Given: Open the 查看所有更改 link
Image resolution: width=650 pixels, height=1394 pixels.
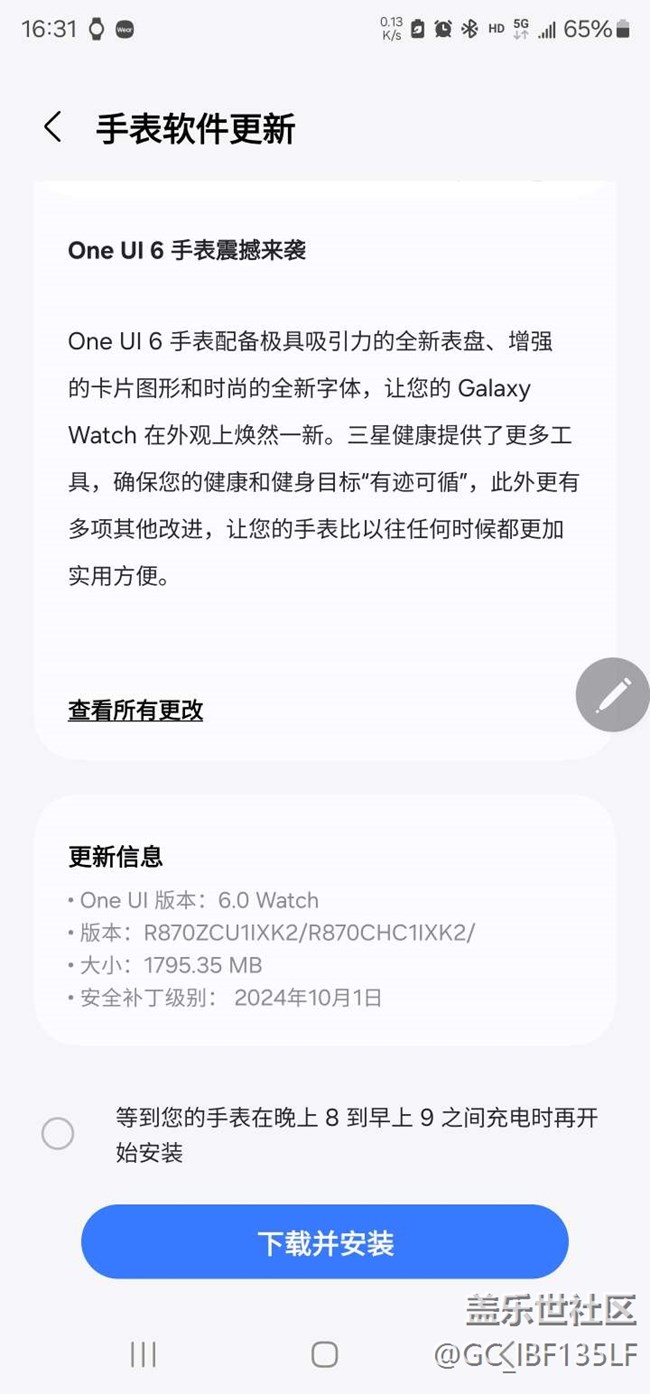Looking at the screenshot, I should [x=136, y=710].
